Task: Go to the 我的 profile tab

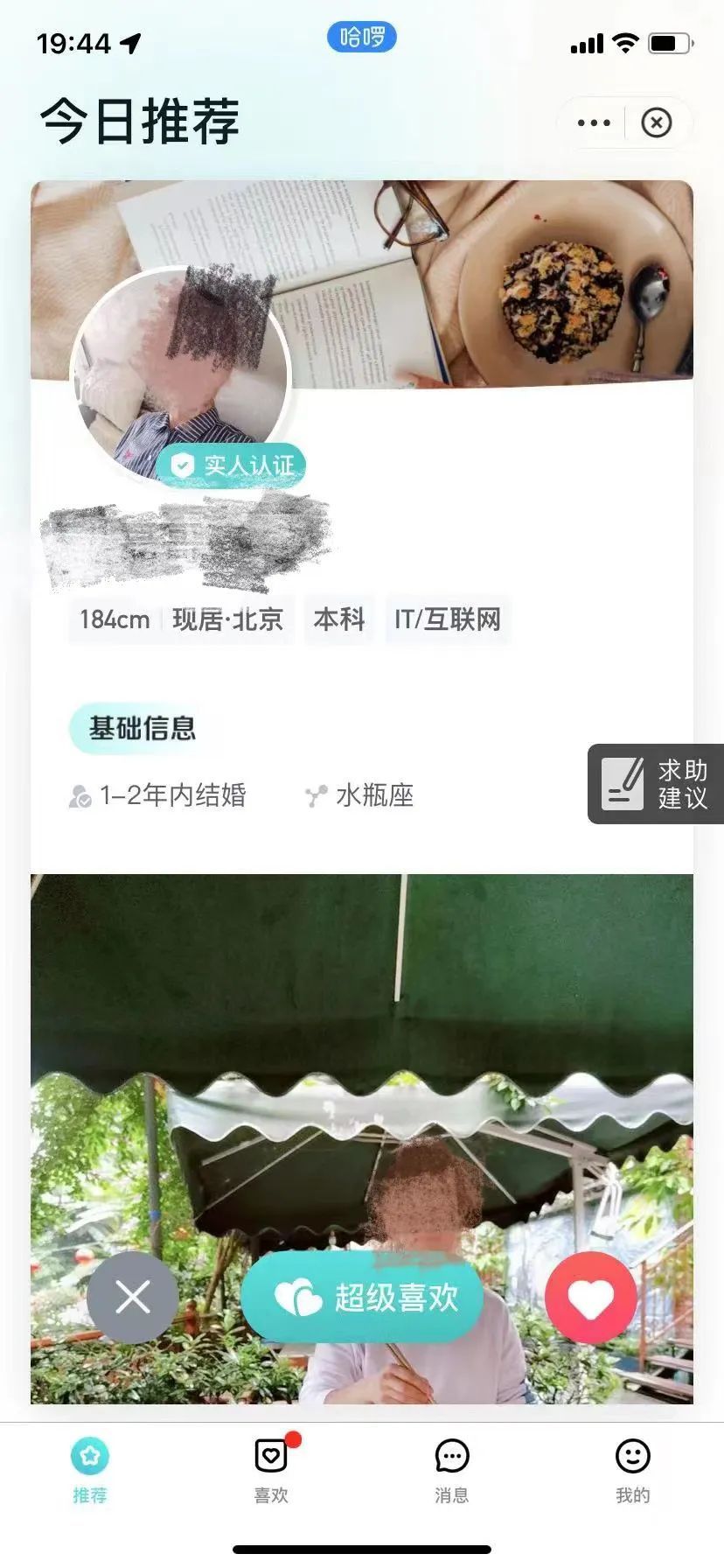Action: 633,1472
